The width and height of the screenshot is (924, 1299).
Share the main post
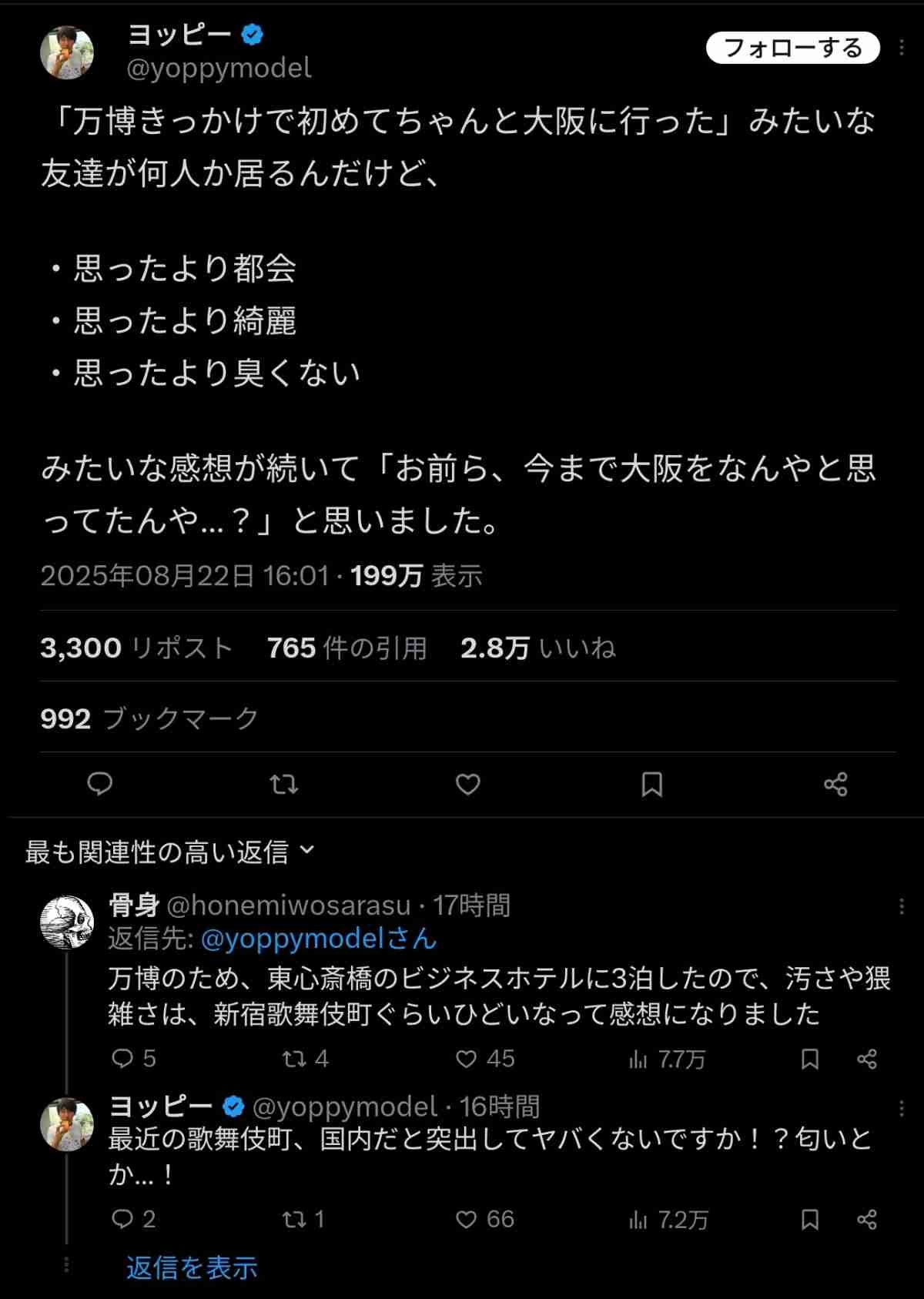(835, 784)
